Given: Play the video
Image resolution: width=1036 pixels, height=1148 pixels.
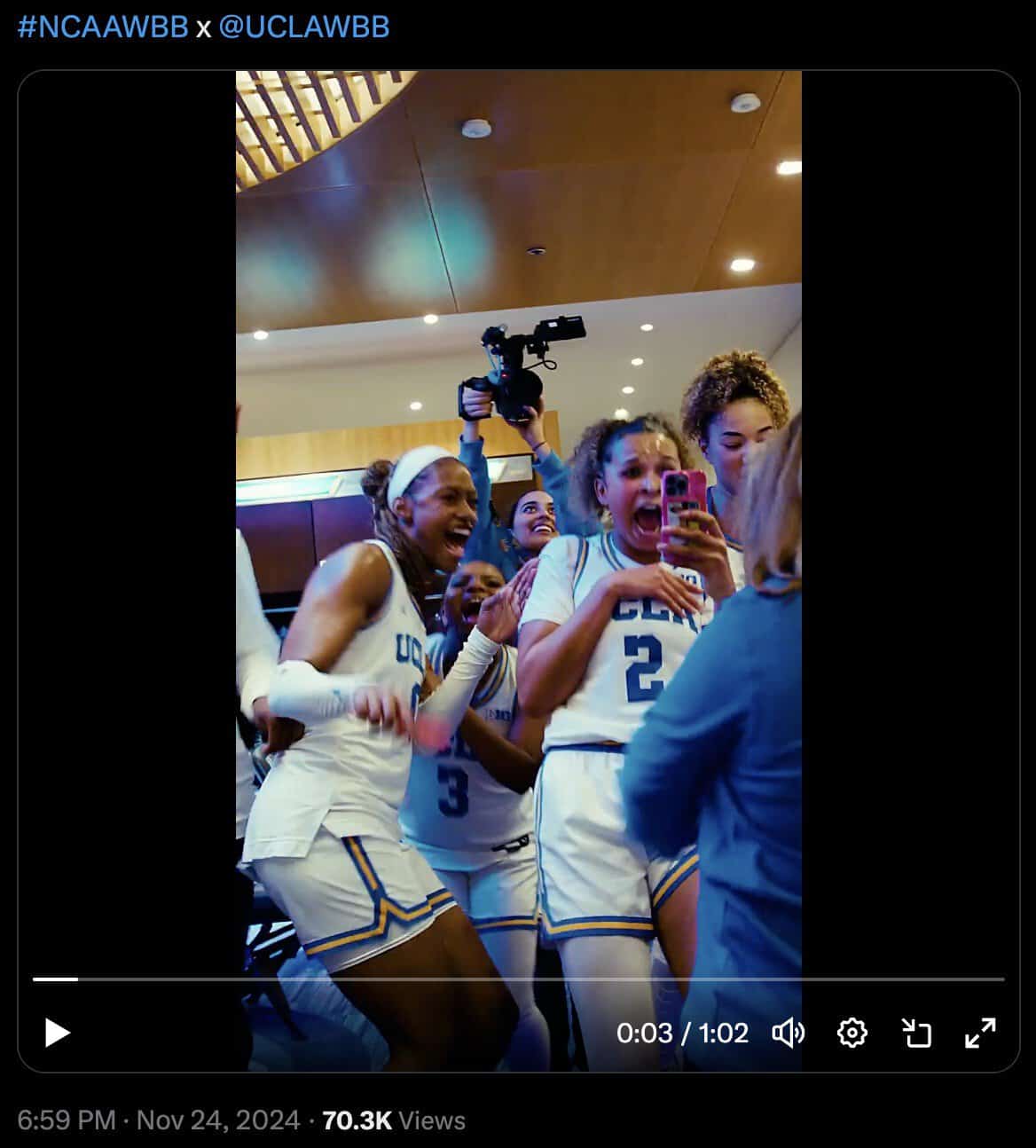Looking at the screenshot, I should point(58,1033).
